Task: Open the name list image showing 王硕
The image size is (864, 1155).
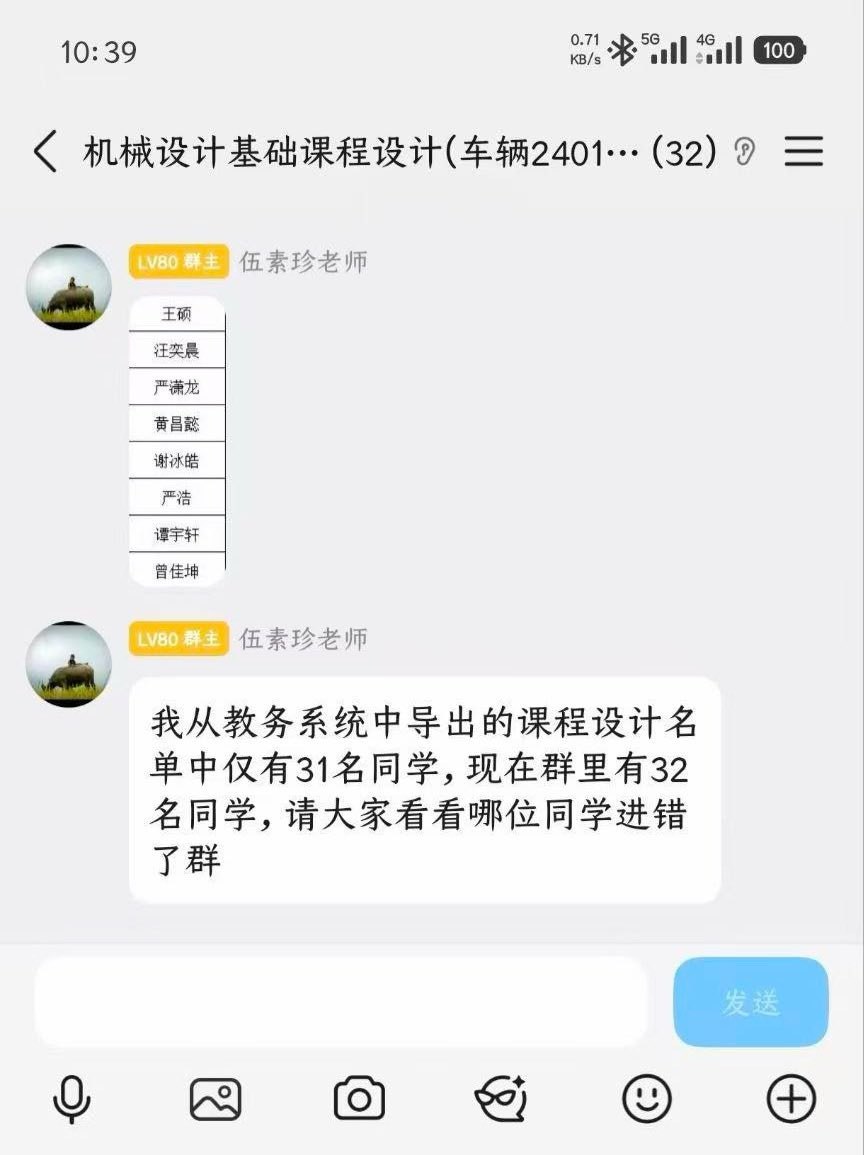Action: (176, 442)
